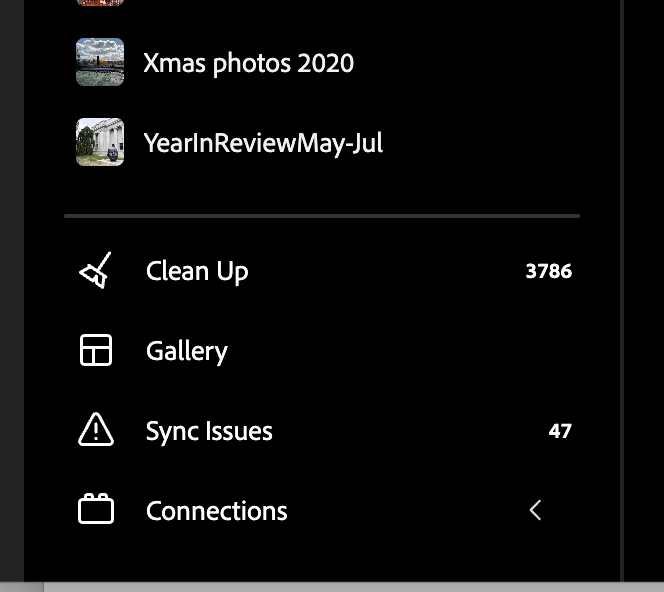The image size is (664, 592).
Task: View the 47 Sync Issues
Action: (322, 431)
